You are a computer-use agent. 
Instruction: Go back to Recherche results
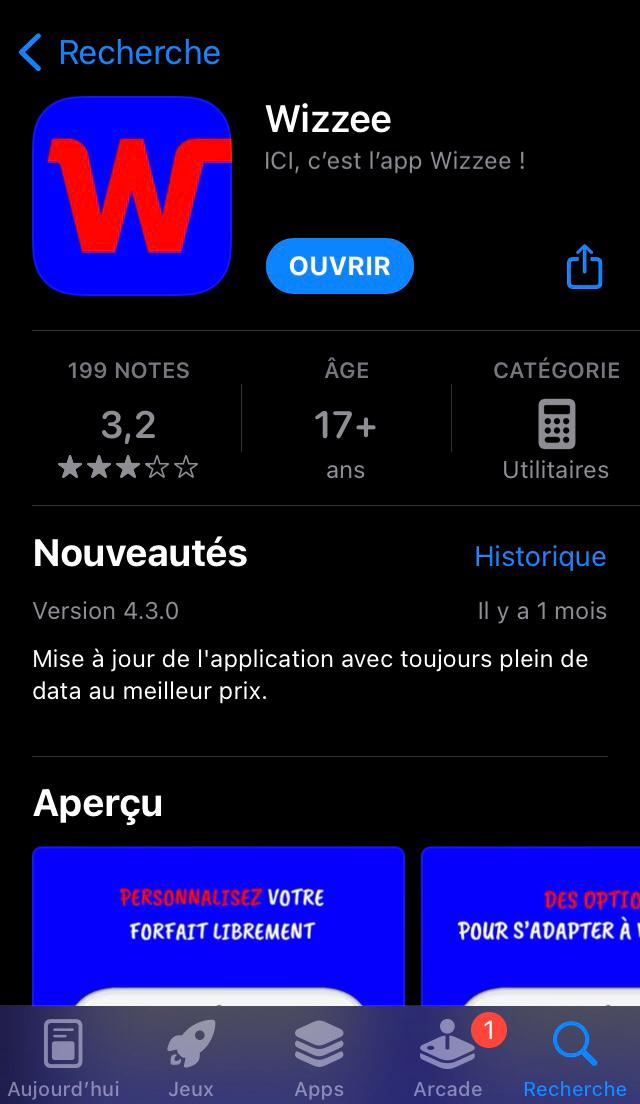pyautogui.click(x=120, y=52)
